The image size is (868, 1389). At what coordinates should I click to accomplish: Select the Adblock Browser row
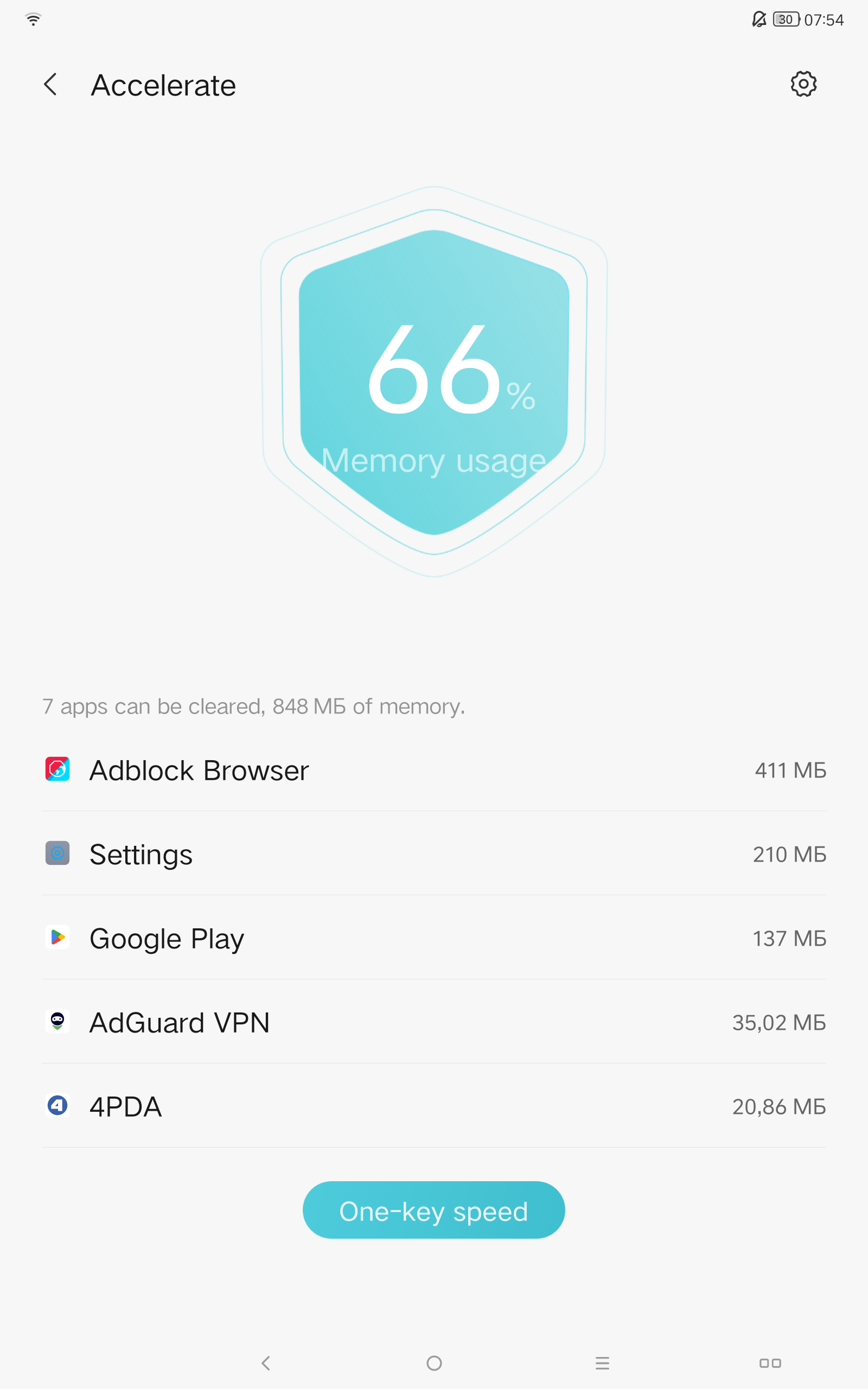pyautogui.click(x=434, y=770)
